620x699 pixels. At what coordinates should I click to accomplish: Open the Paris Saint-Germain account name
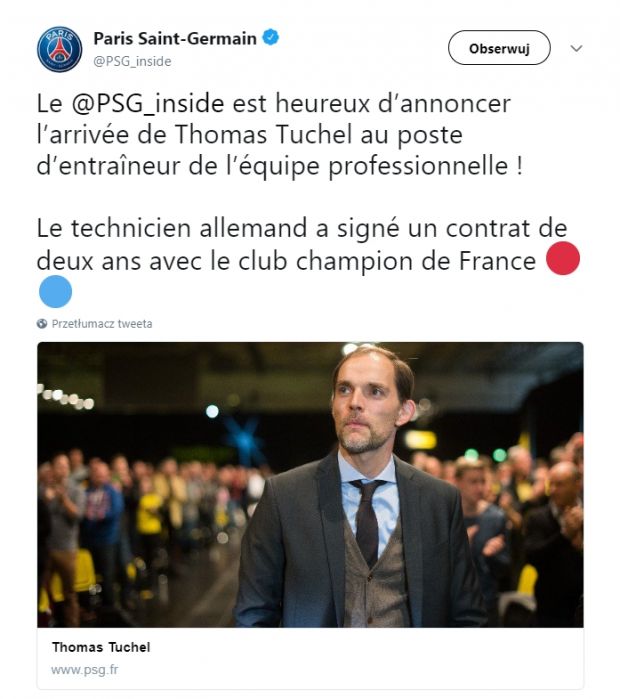pyautogui.click(x=176, y=38)
